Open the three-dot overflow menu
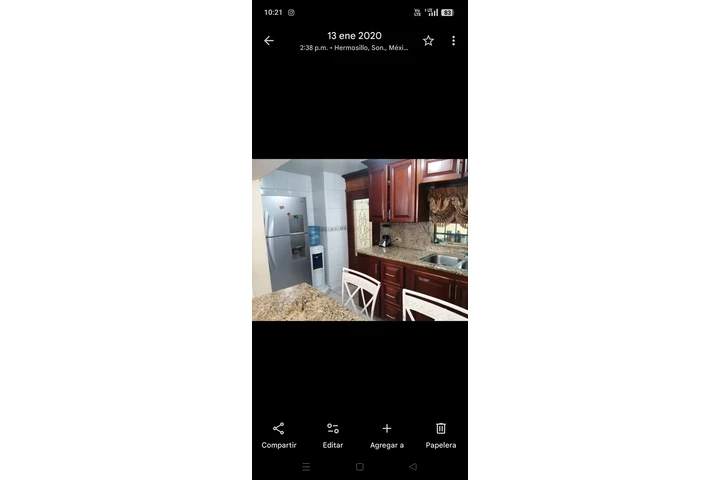The width and height of the screenshot is (720, 480). click(x=453, y=41)
